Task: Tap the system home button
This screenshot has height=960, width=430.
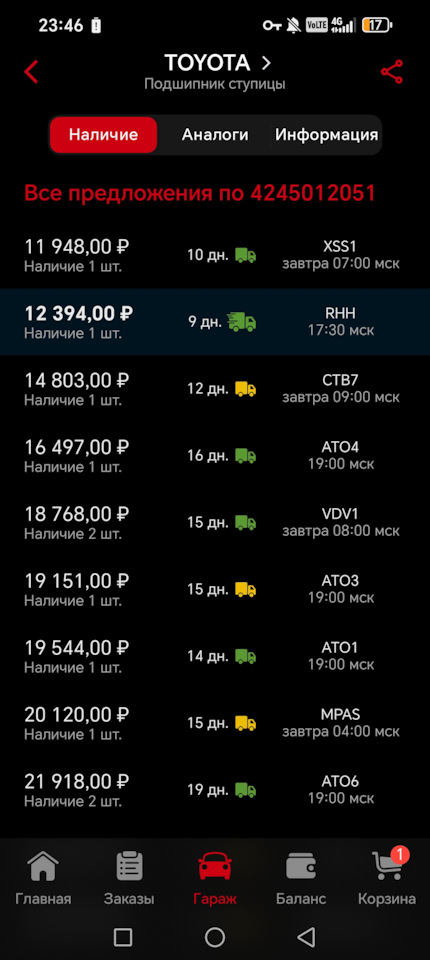Action: (215, 937)
